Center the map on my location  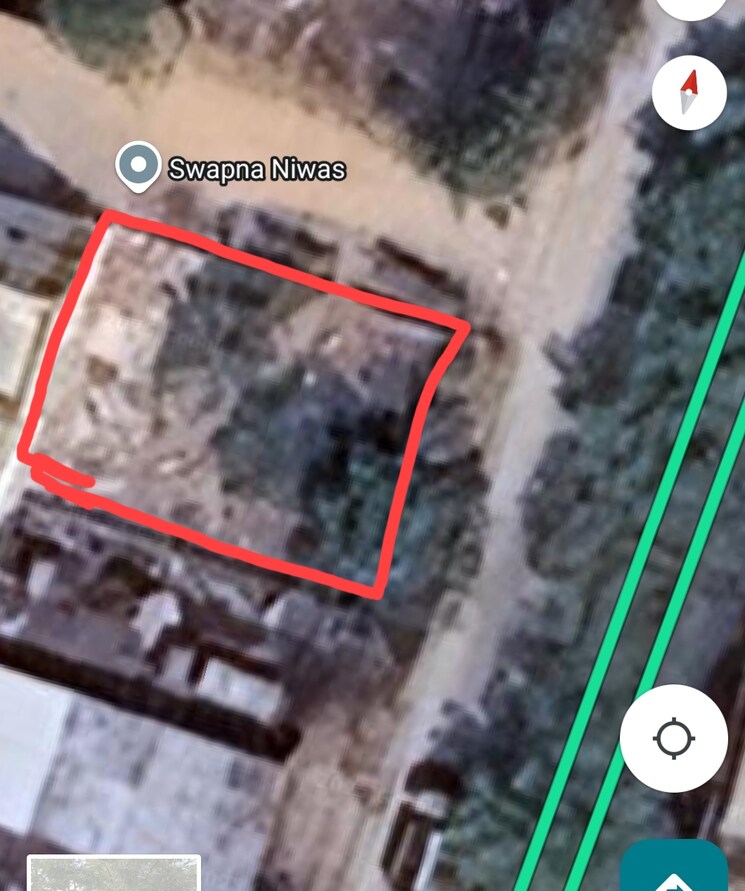tap(673, 739)
